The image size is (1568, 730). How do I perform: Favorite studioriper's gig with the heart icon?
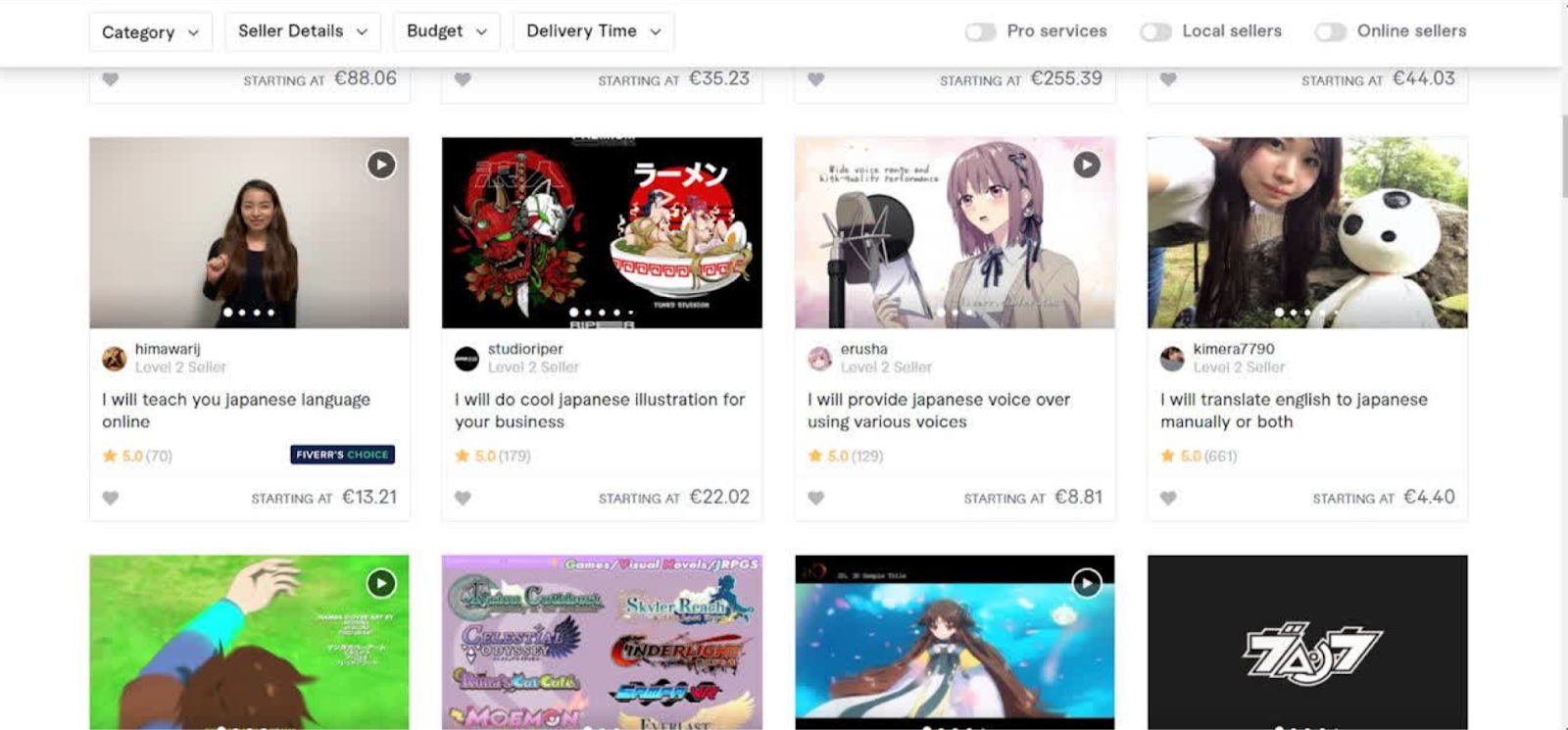(x=463, y=498)
